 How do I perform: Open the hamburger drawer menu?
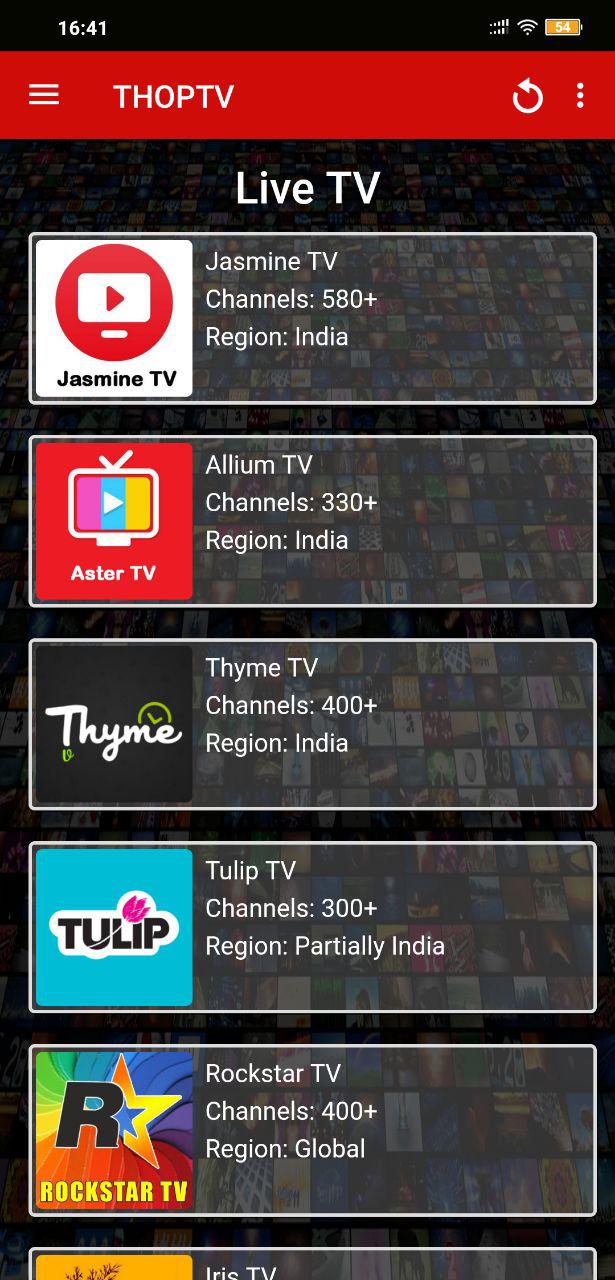pos(44,95)
